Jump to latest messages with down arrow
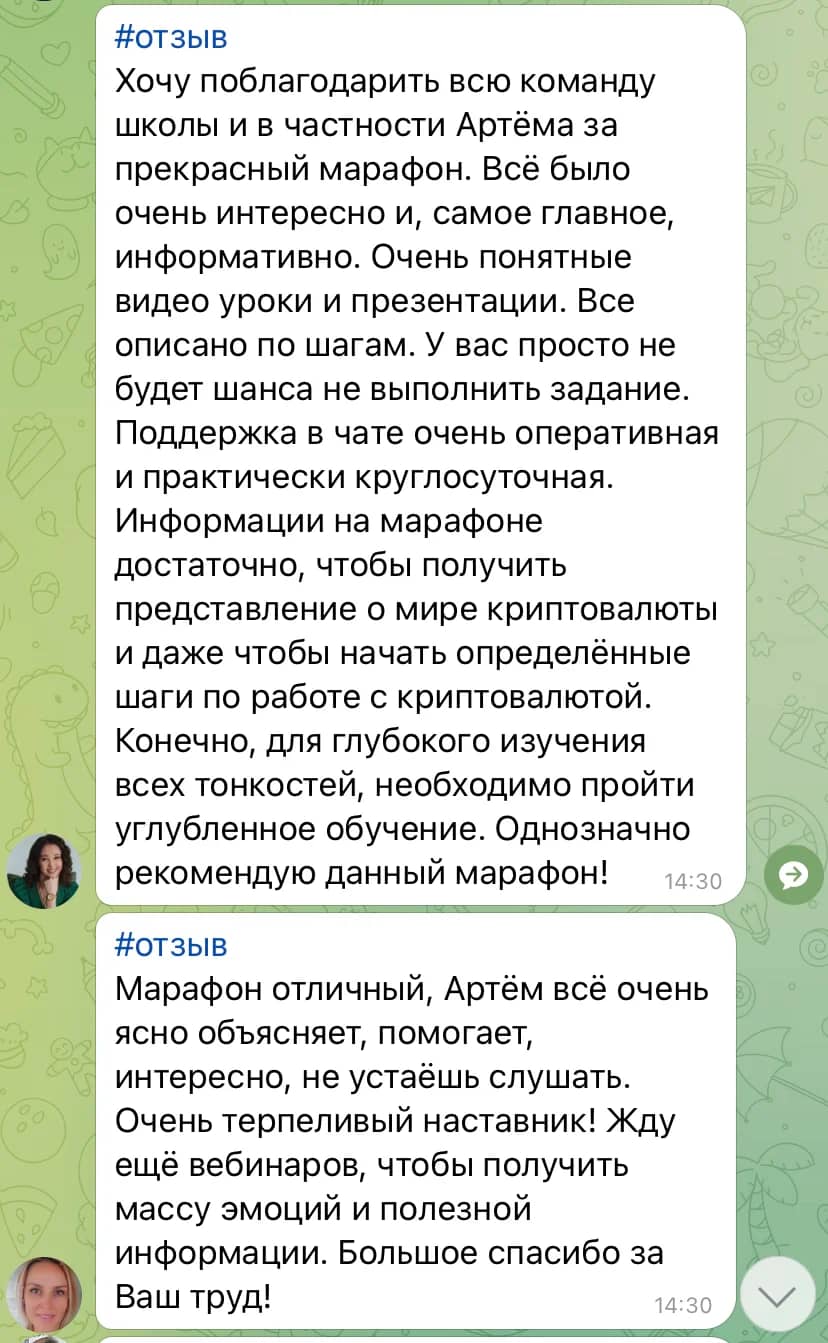The height and width of the screenshot is (1343, 828). click(778, 1294)
